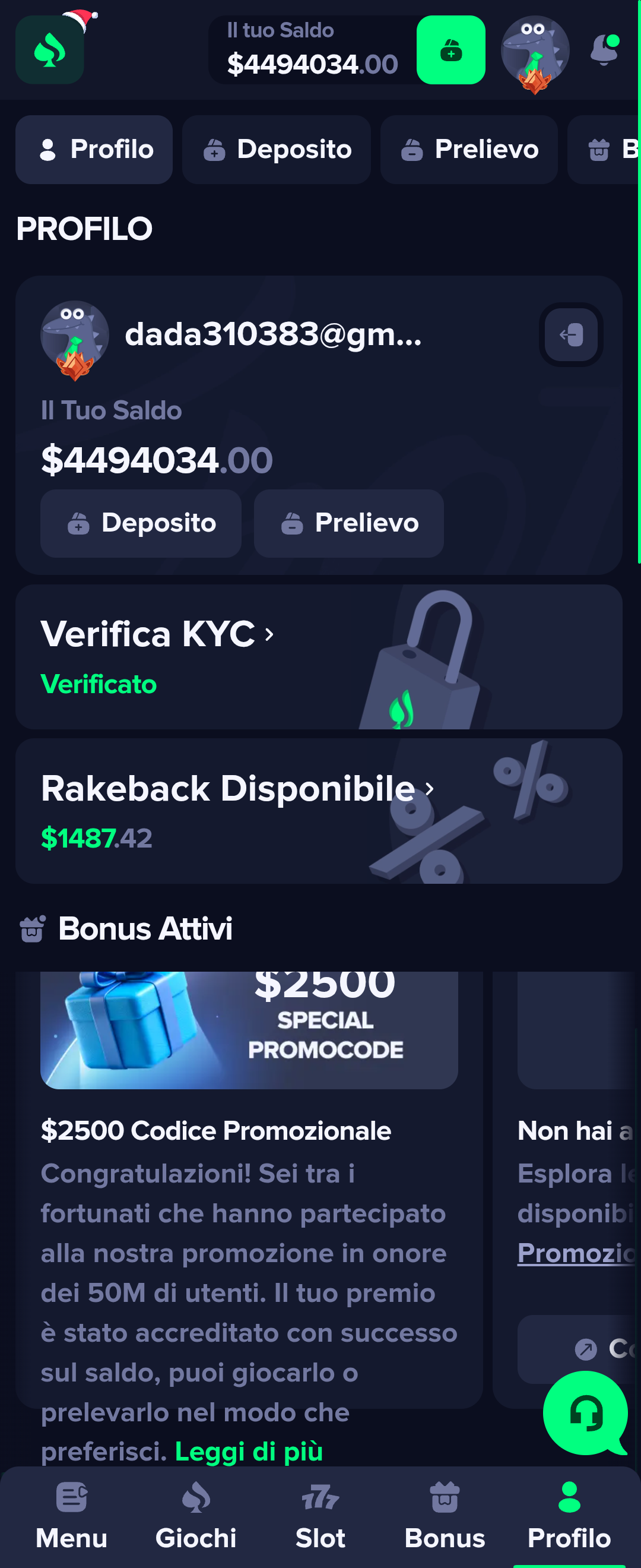Switch to the top Deposito tab

pyautogui.click(x=277, y=150)
